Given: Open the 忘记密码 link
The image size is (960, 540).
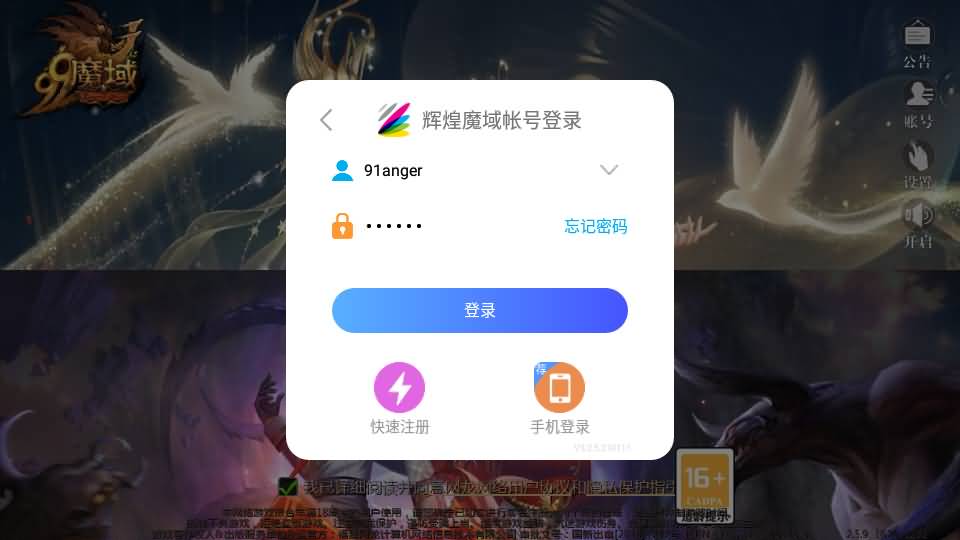Looking at the screenshot, I should pyautogui.click(x=596, y=226).
